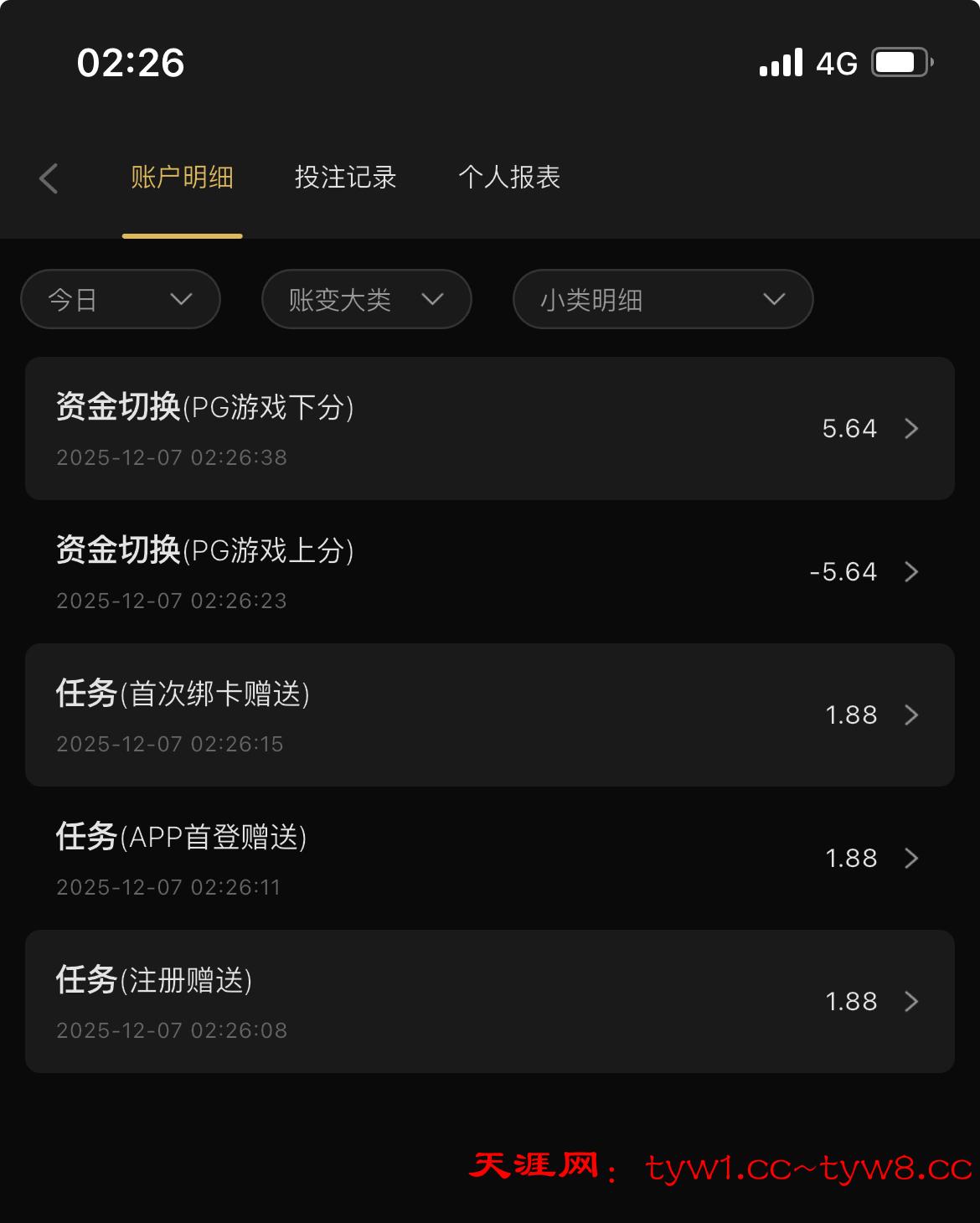Open the 注册赠送 task record
980x1223 pixels.
pos(490,1002)
